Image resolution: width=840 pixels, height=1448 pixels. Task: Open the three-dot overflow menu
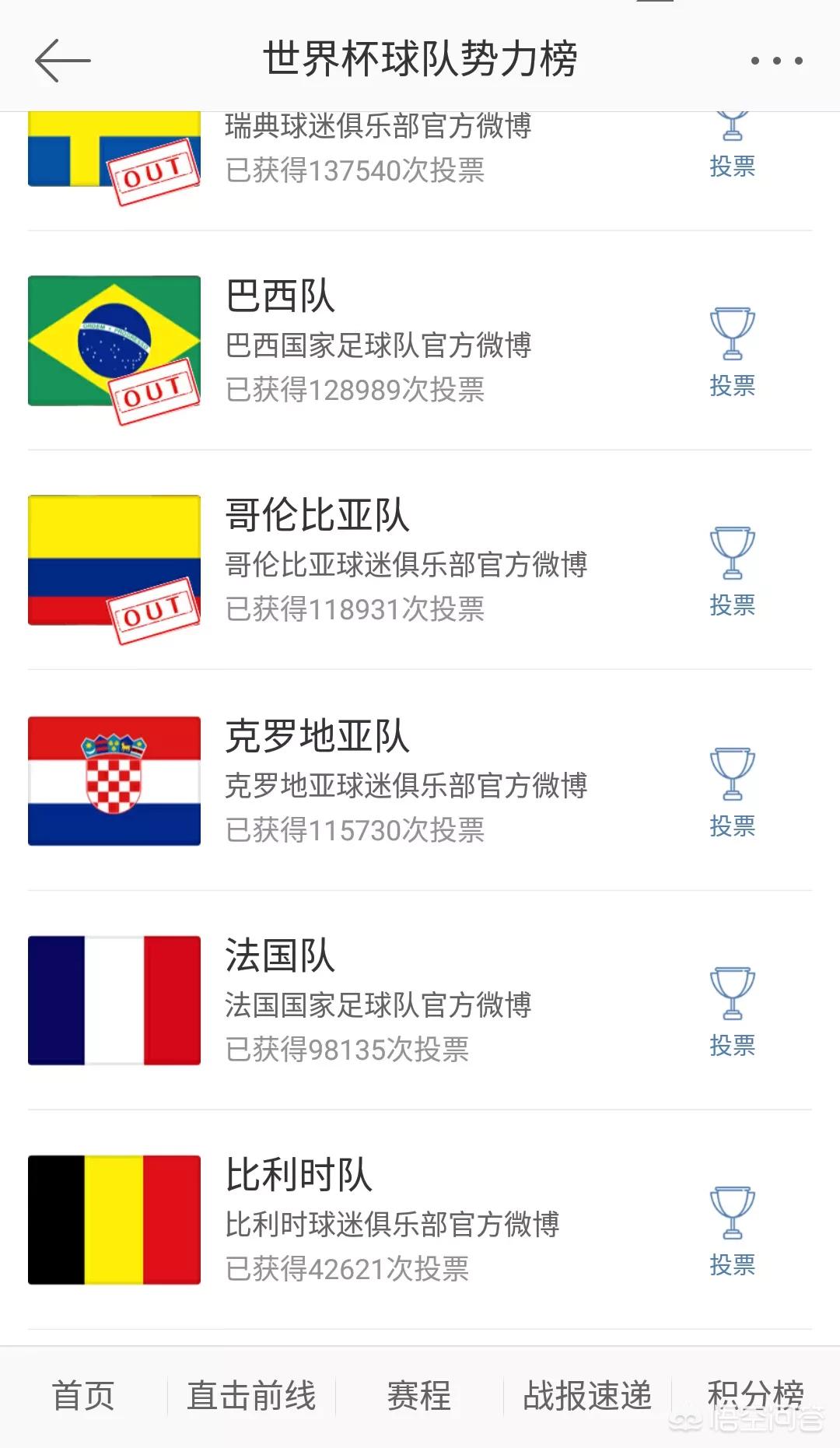click(776, 61)
